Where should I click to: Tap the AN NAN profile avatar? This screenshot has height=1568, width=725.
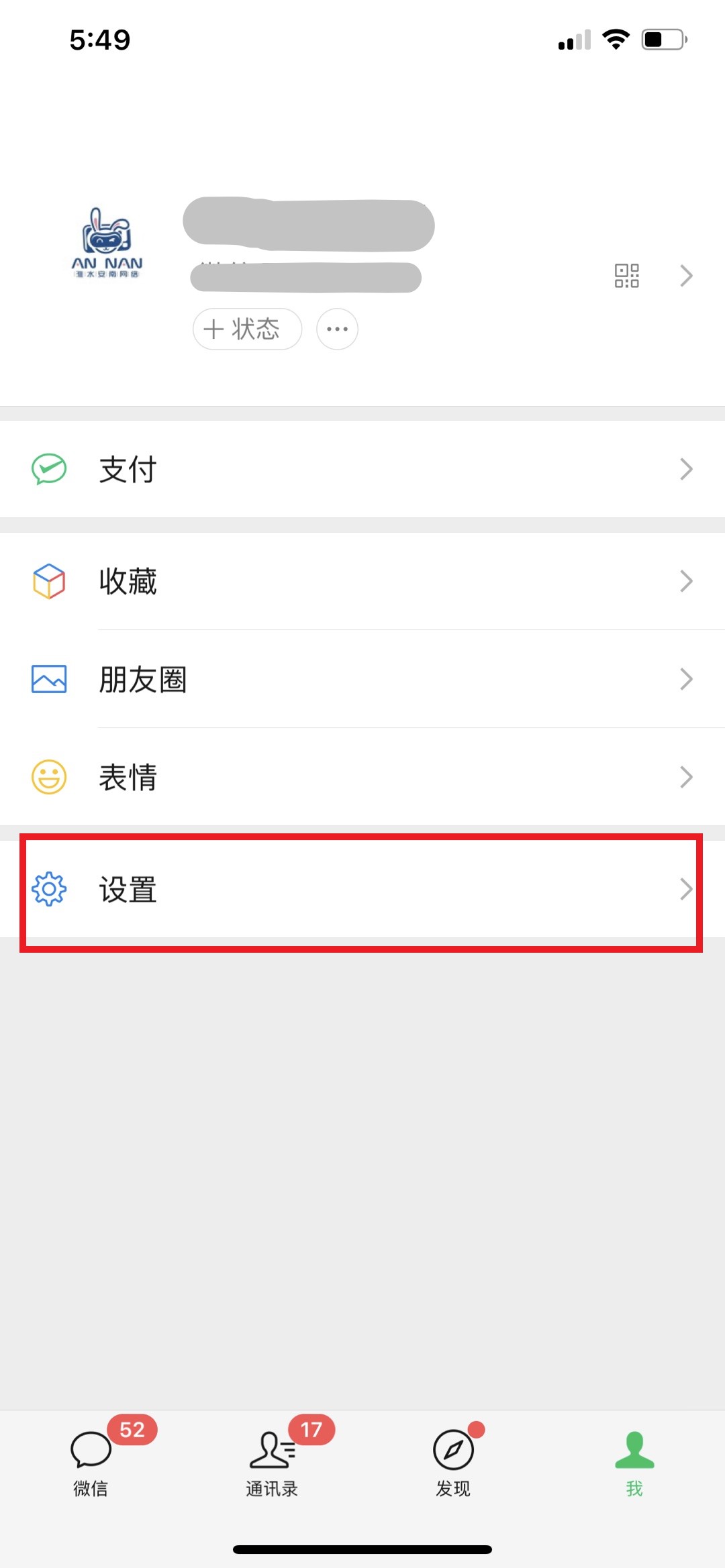tap(107, 243)
